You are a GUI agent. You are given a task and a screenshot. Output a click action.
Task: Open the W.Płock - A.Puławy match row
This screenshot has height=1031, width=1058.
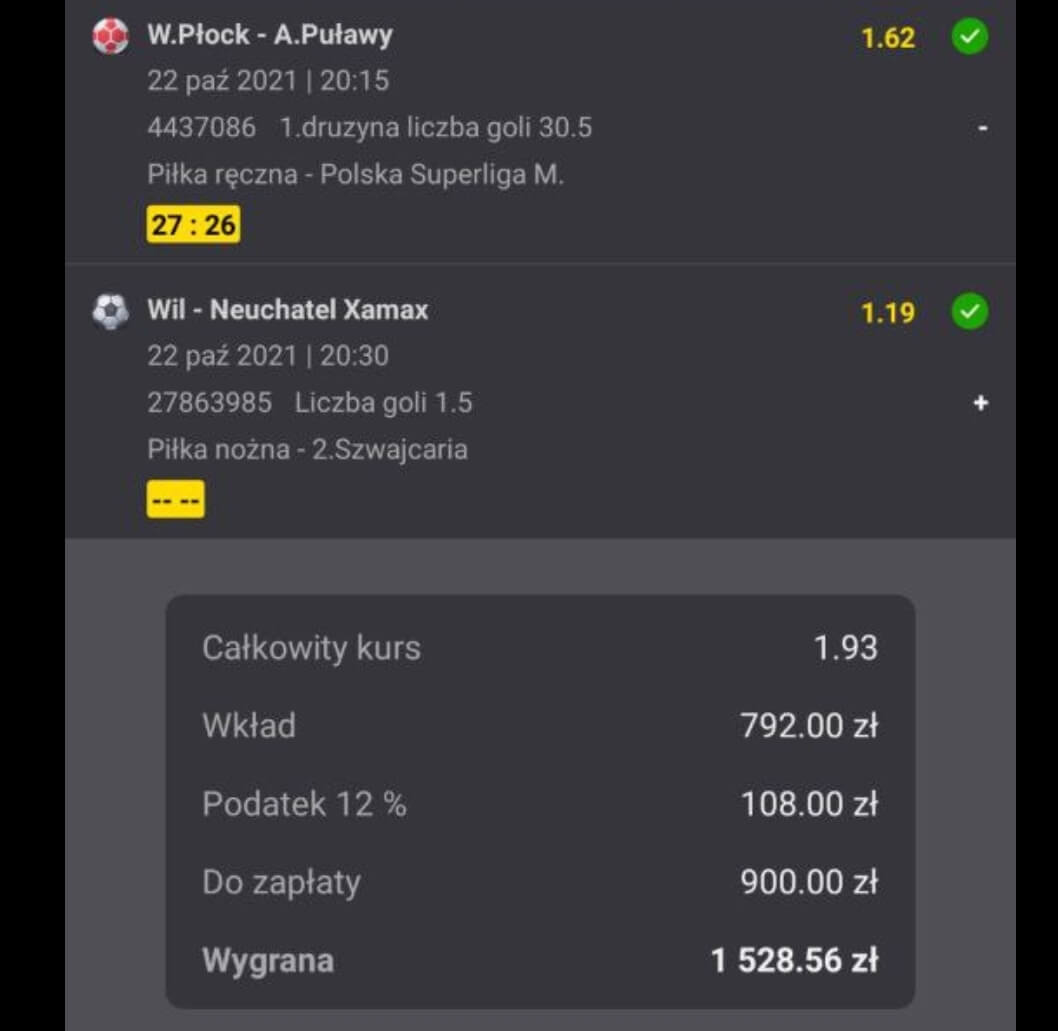click(x=270, y=36)
